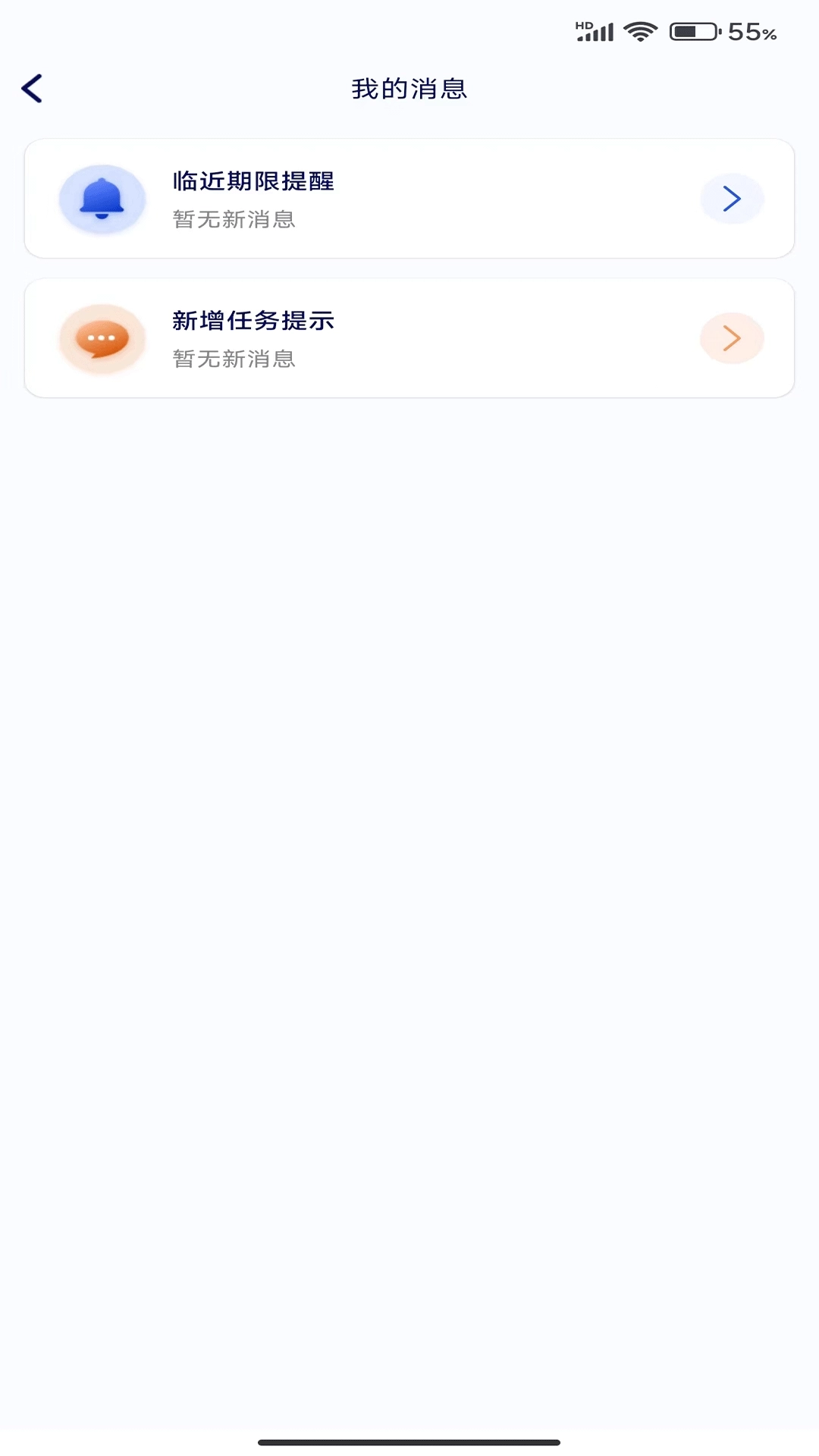The image size is (819, 1456).
Task: Tap the 55% battery percentage text
Action: click(751, 32)
